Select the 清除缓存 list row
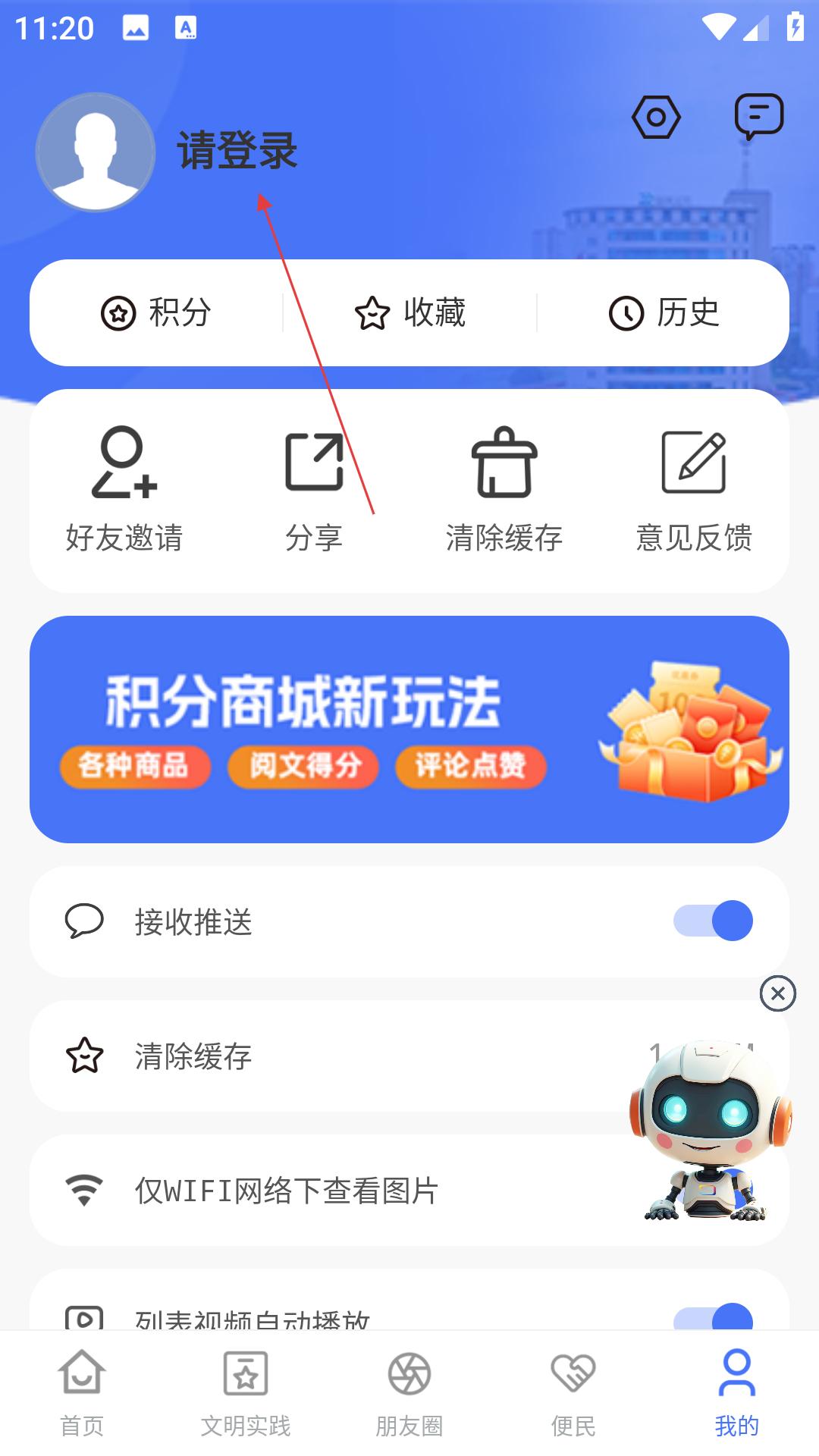This screenshot has height=1456, width=819. click(x=303, y=1056)
